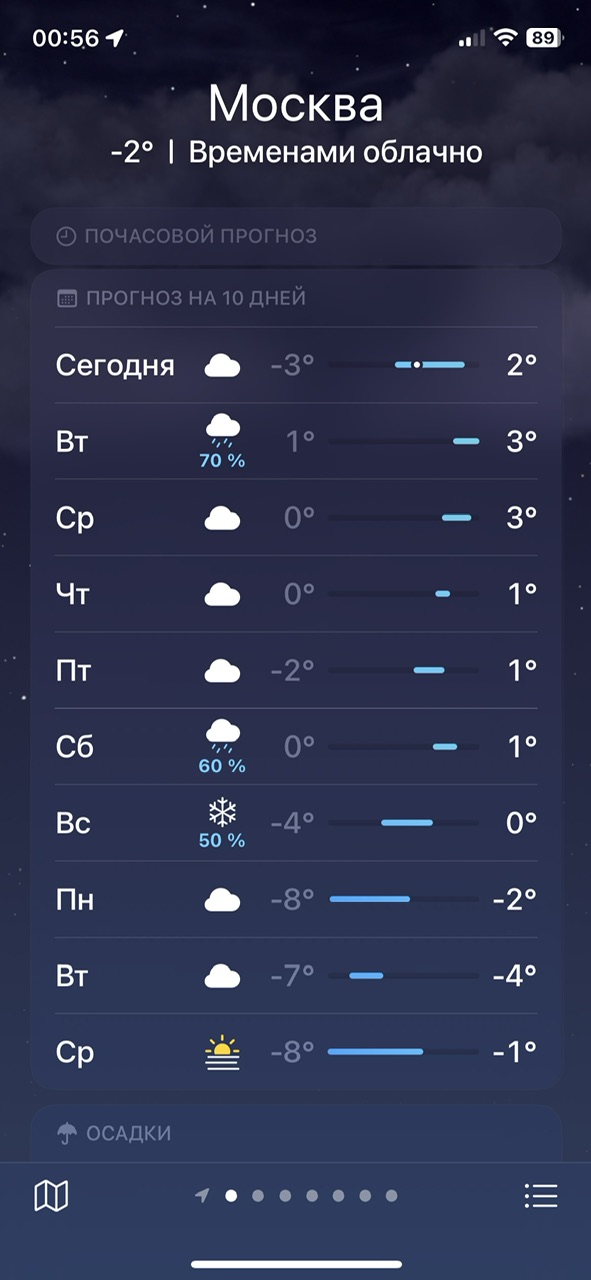This screenshot has height=1280, width=591.
Task: Open the Сб row with 60% precipitation
Action: pos(296,746)
